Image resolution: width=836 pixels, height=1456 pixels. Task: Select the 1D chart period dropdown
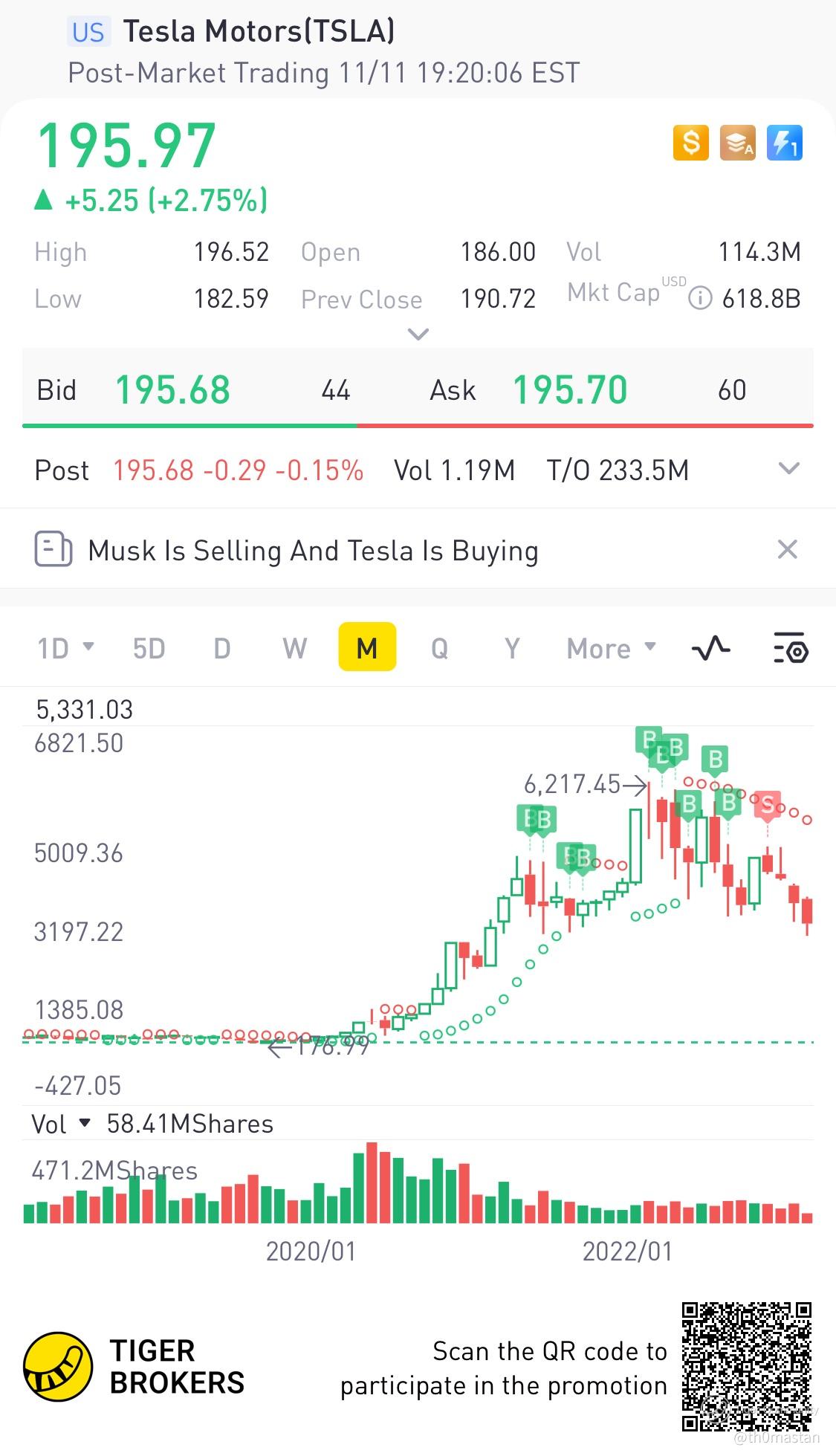pyautogui.click(x=65, y=648)
